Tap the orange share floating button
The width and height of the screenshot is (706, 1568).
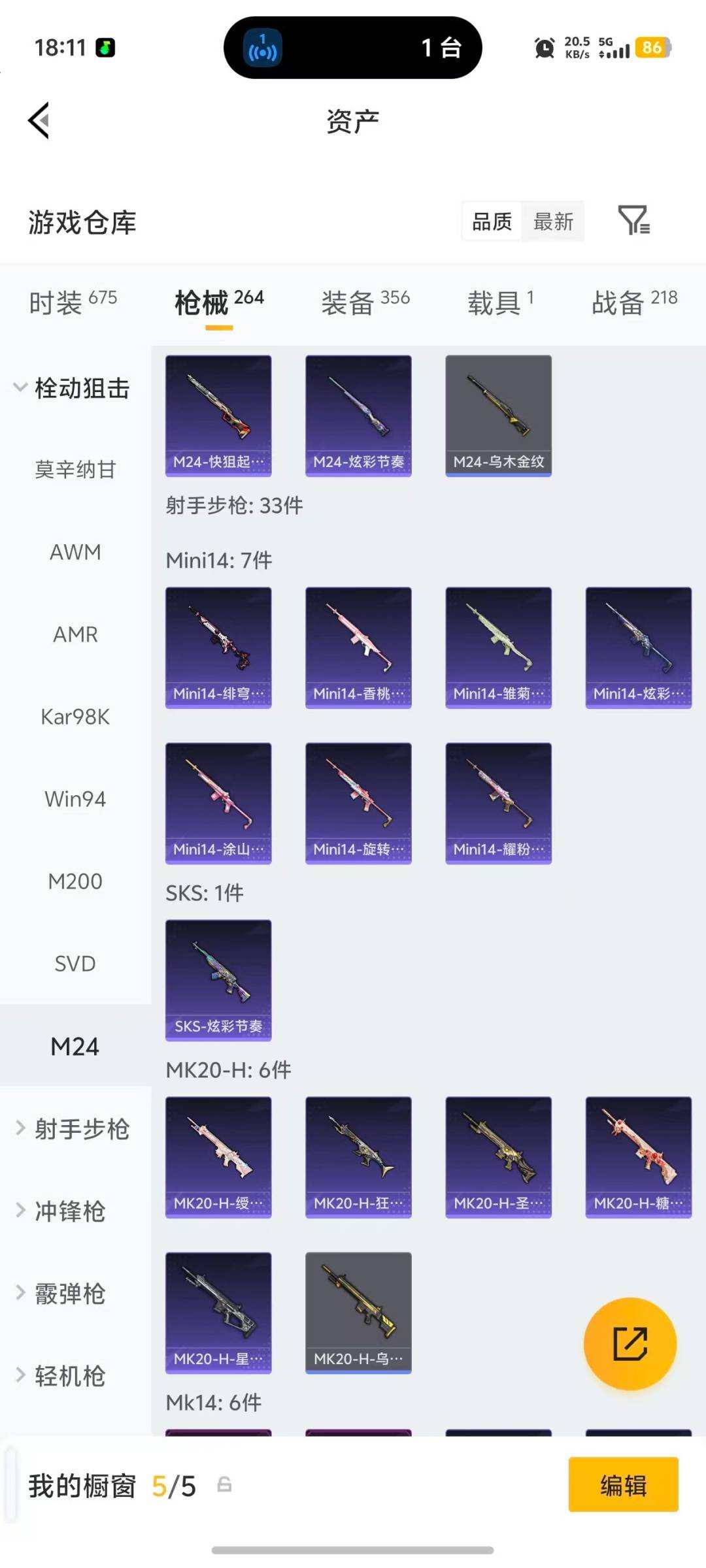point(630,1343)
